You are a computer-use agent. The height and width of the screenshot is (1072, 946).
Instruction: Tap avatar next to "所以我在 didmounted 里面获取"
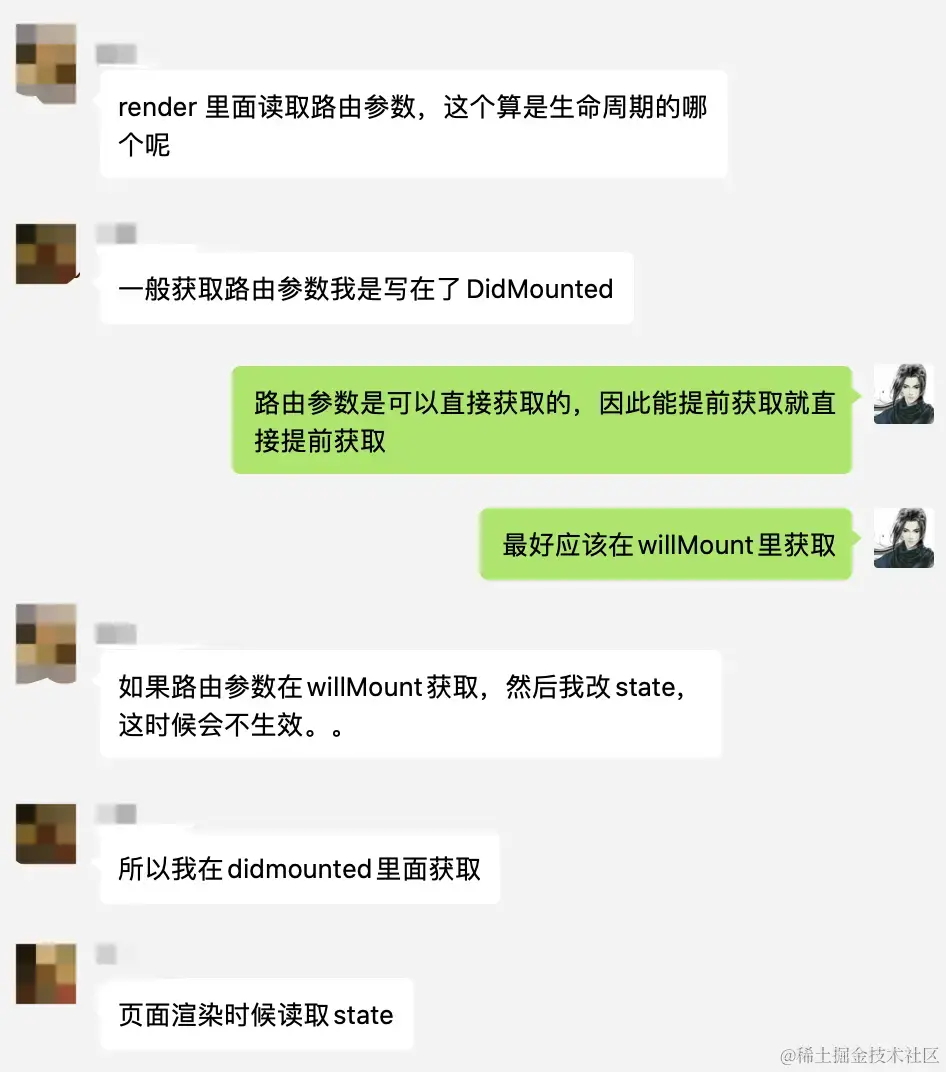46,833
